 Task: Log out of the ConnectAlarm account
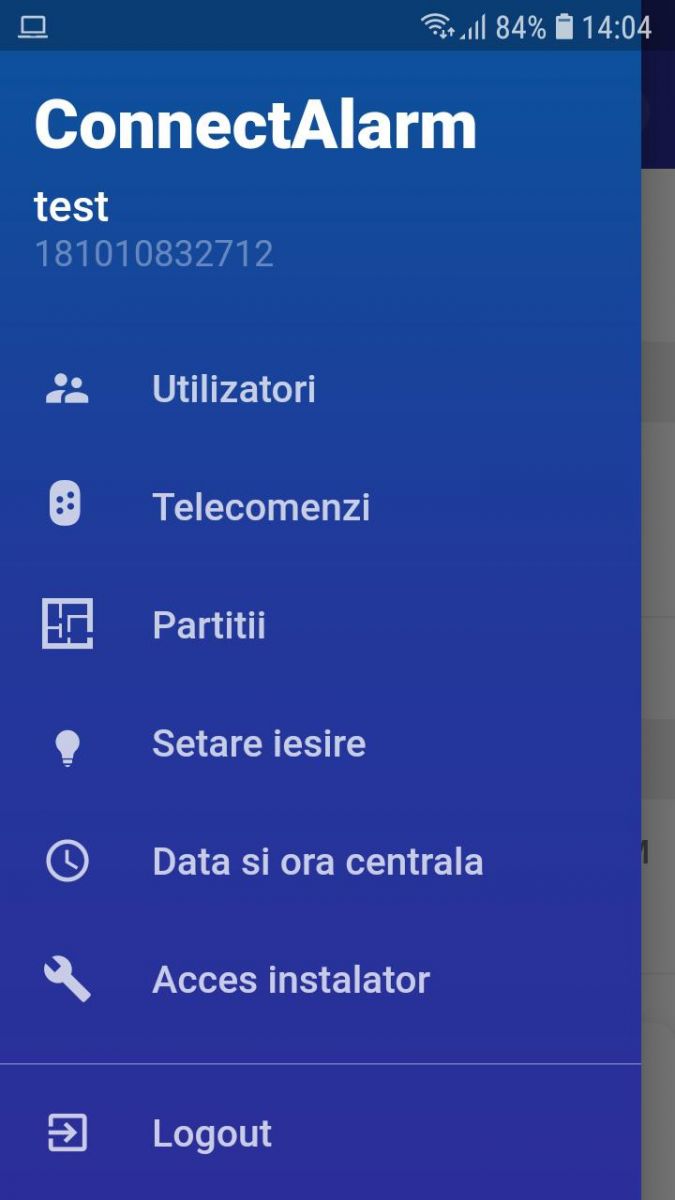pyautogui.click(x=211, y=1134)
